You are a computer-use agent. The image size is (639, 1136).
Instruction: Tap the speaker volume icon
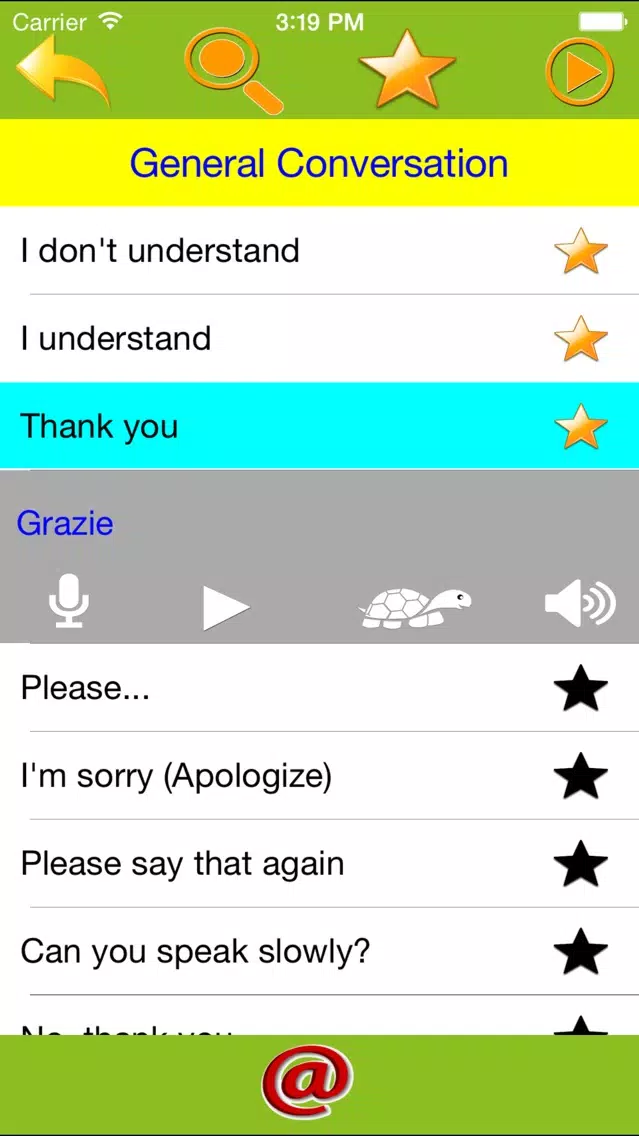[x=580, y=603]
